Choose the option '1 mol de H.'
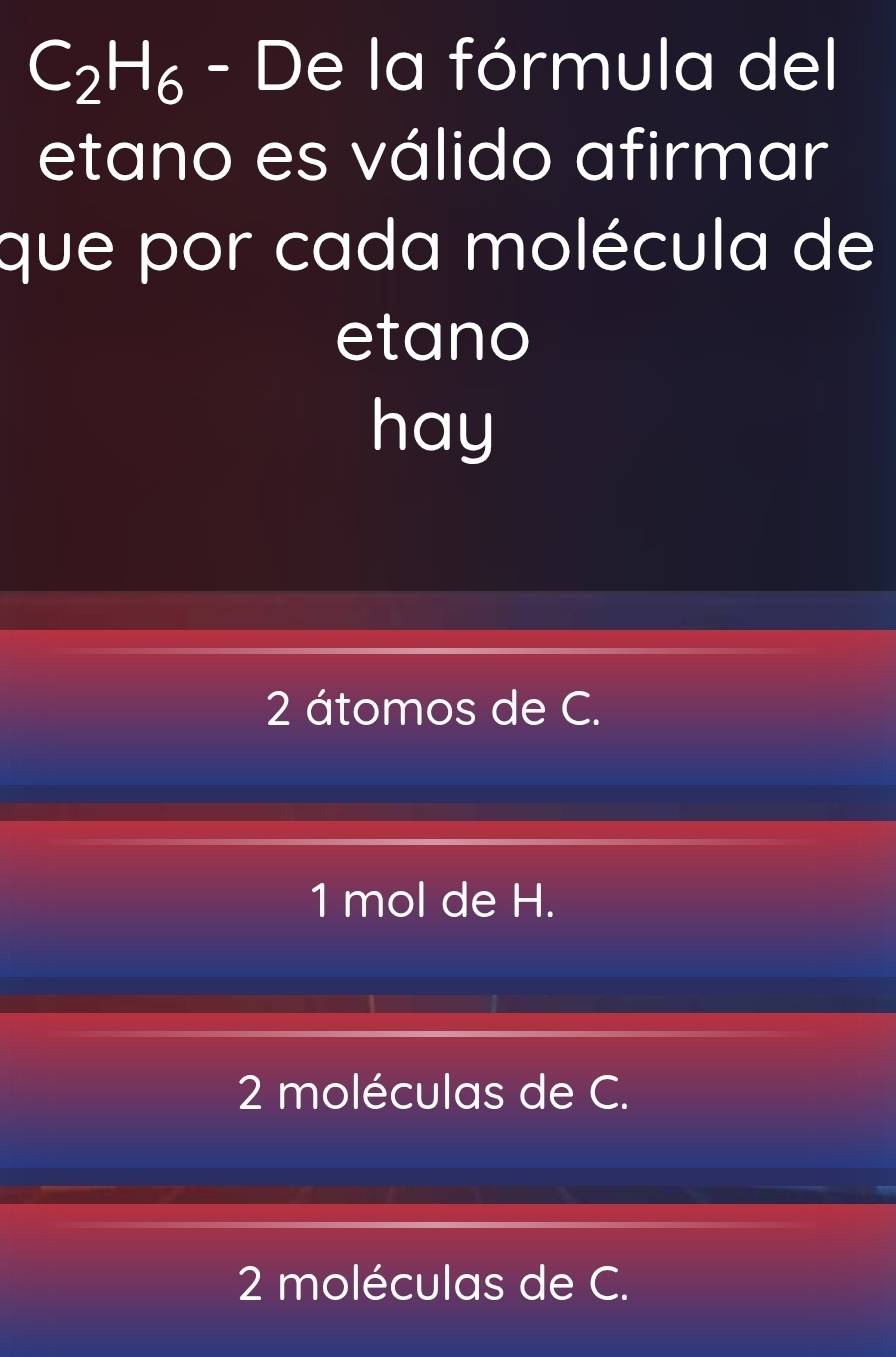Screen dimensions: 896x1357 click(x=431, y=900)
